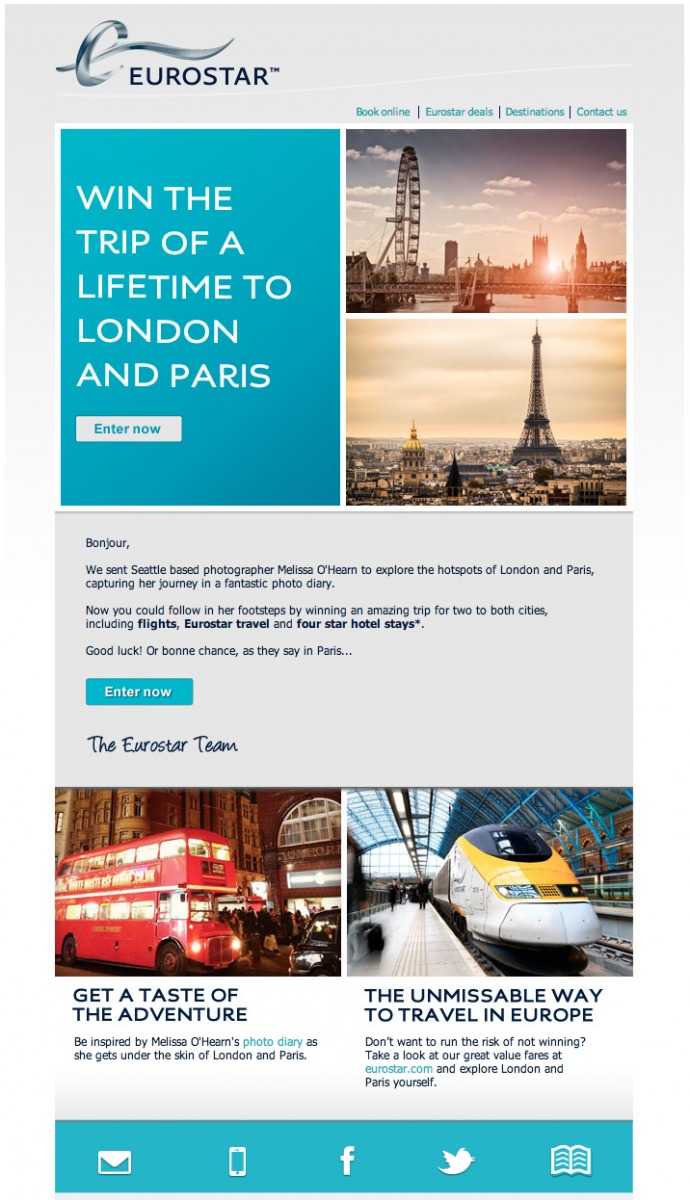Tap Enter now above The Eurostar Team signature
Screen dimensions: 690x1200
tap(139, 692)
